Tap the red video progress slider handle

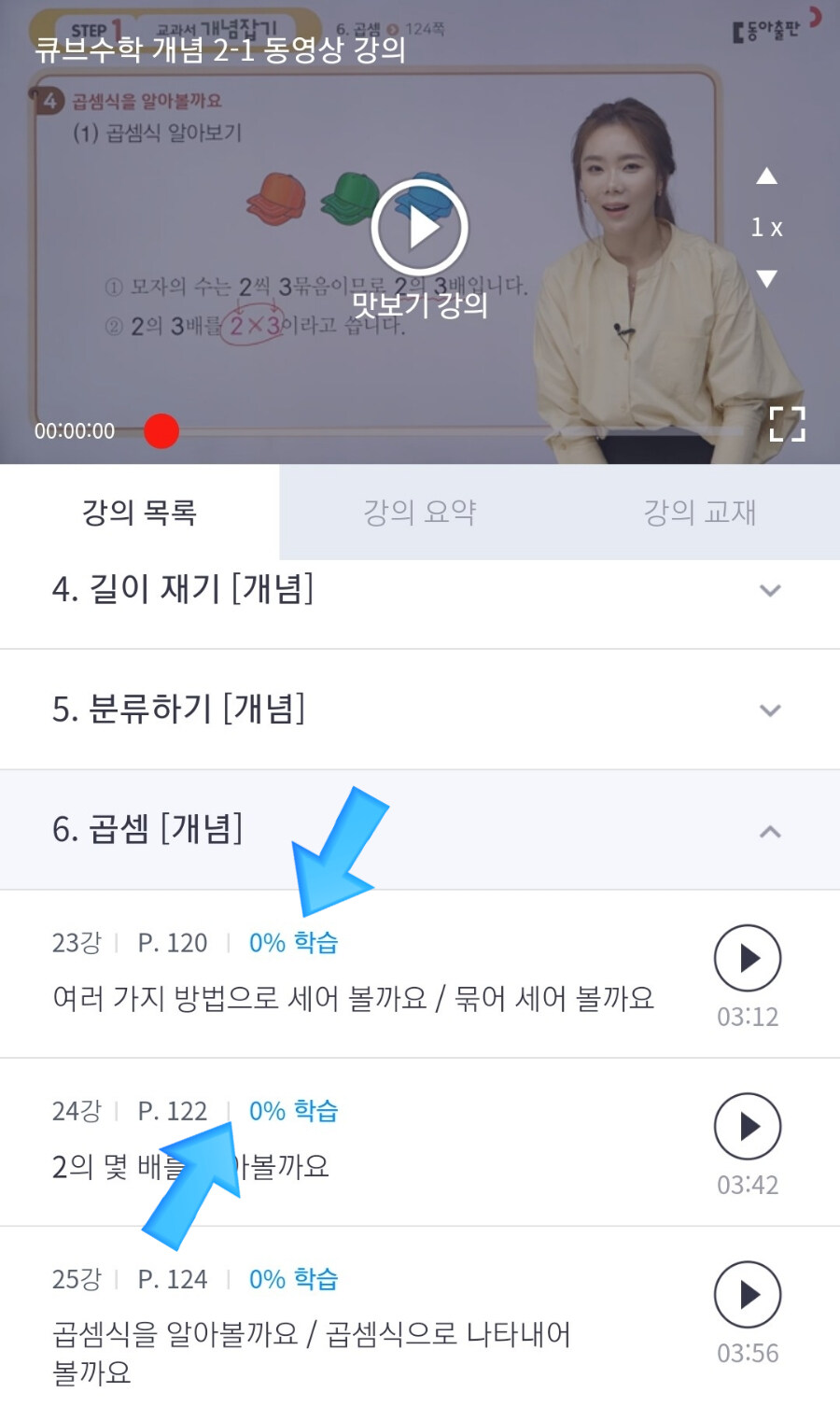(x=161, y=431)
